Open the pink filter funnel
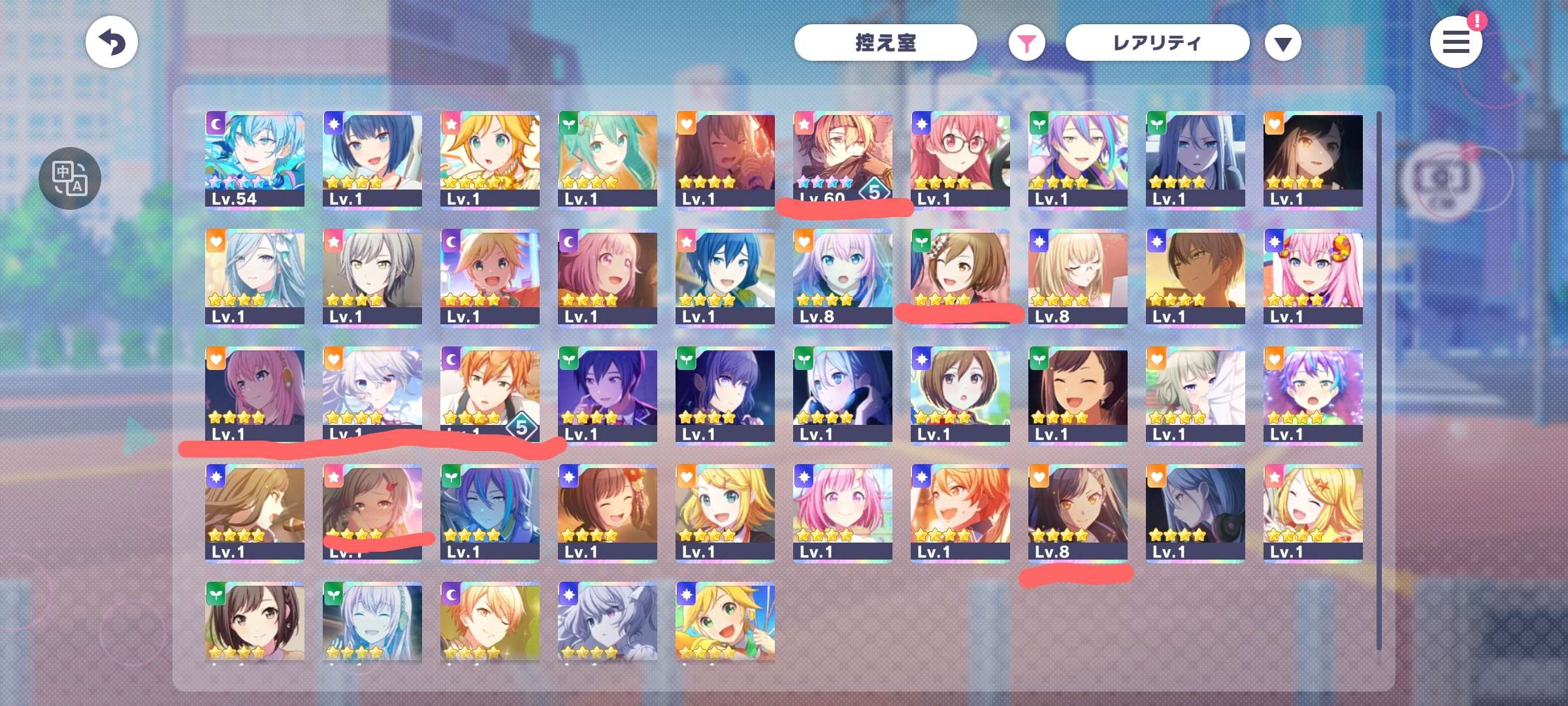 coord(1026,44)
